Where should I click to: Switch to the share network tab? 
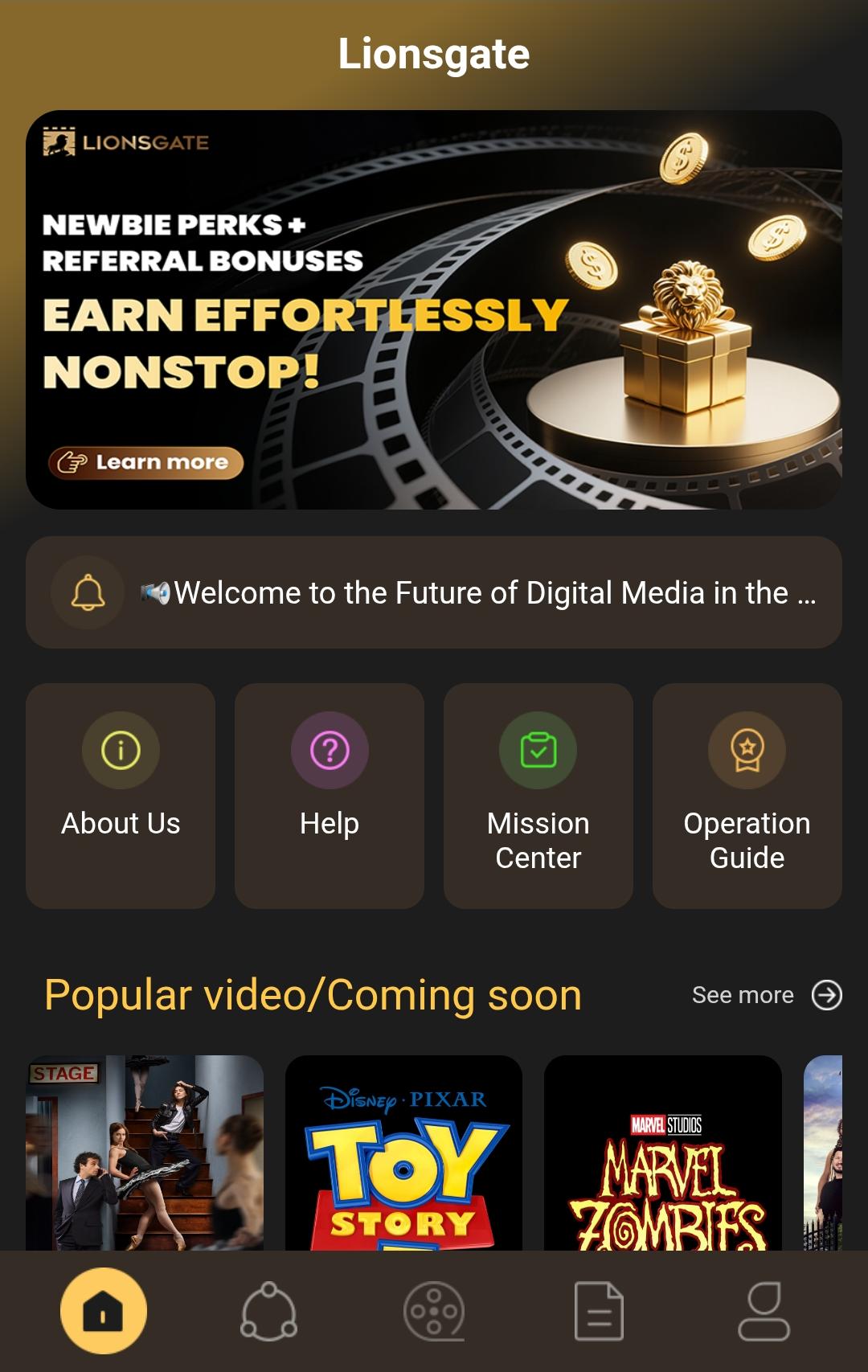click(x=269, y=1311)
